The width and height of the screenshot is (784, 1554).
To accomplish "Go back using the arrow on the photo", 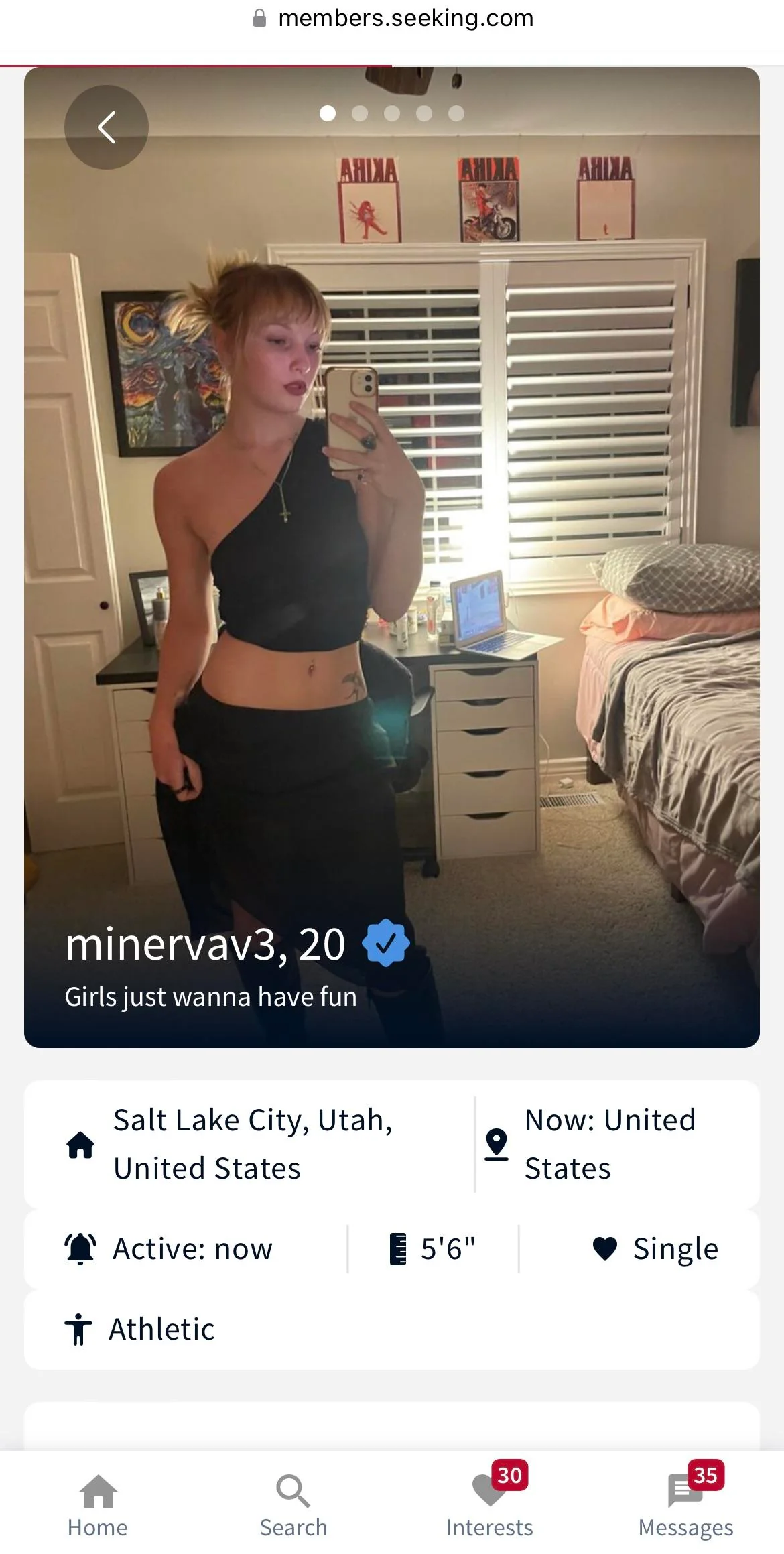I will [107, 127].
